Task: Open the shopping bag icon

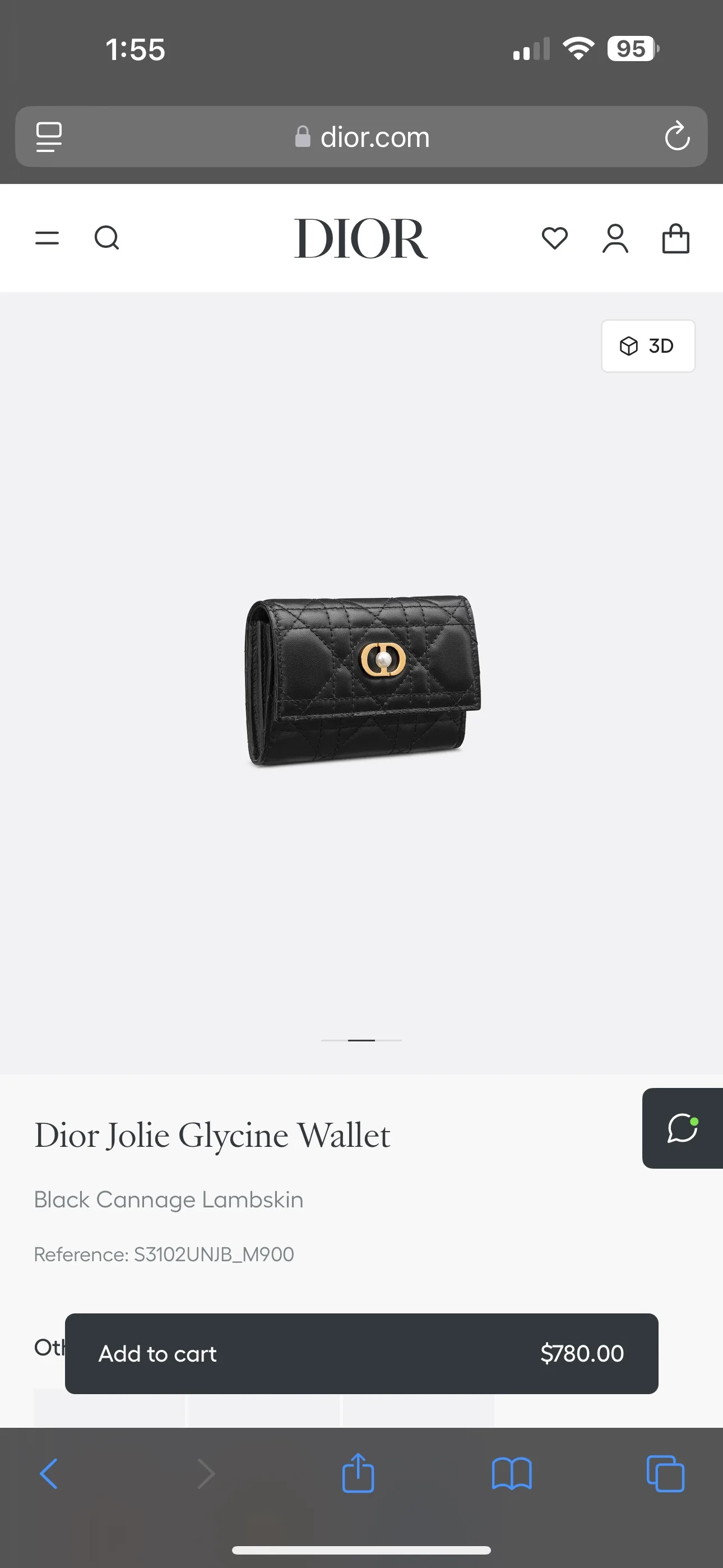Action: (675, 238)
